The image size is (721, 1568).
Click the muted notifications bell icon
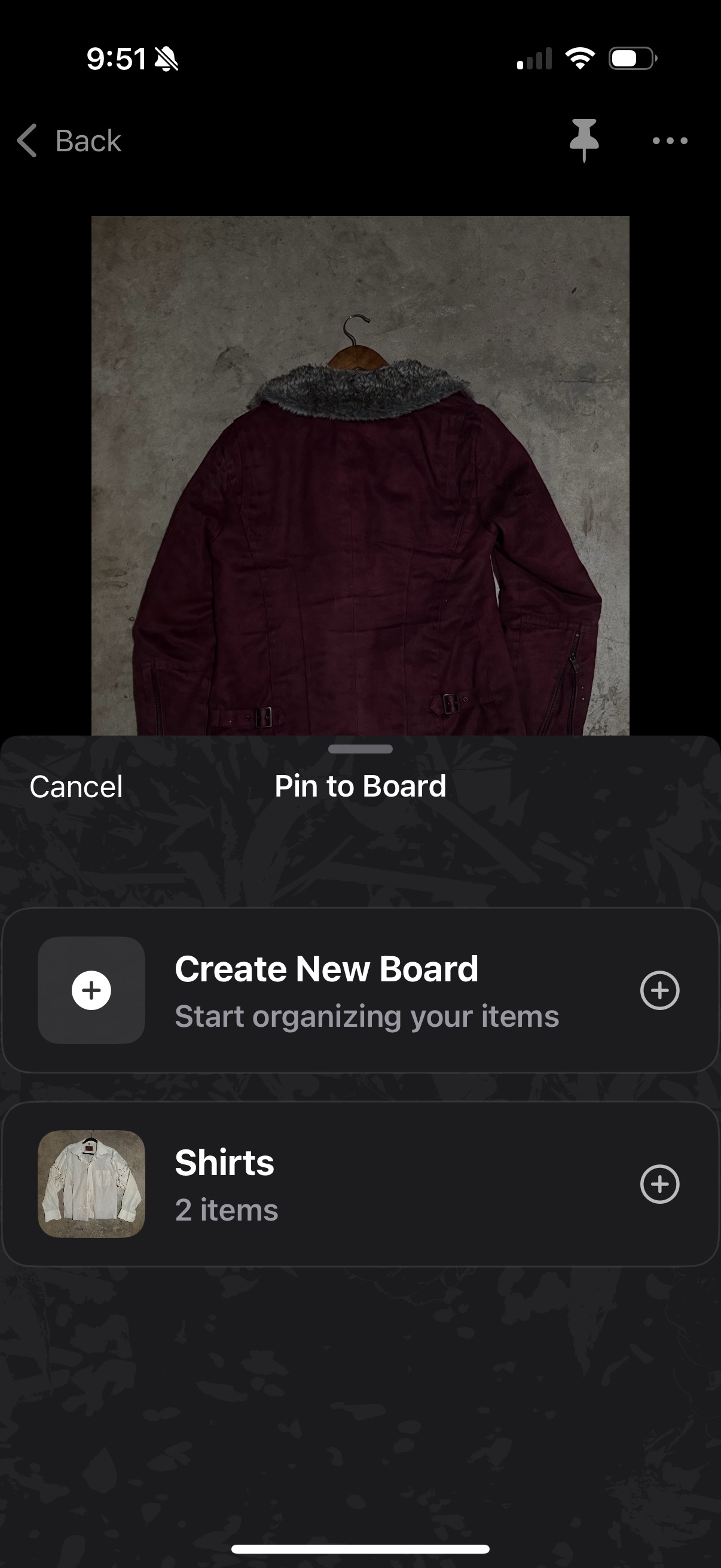(x=165, y=58)
